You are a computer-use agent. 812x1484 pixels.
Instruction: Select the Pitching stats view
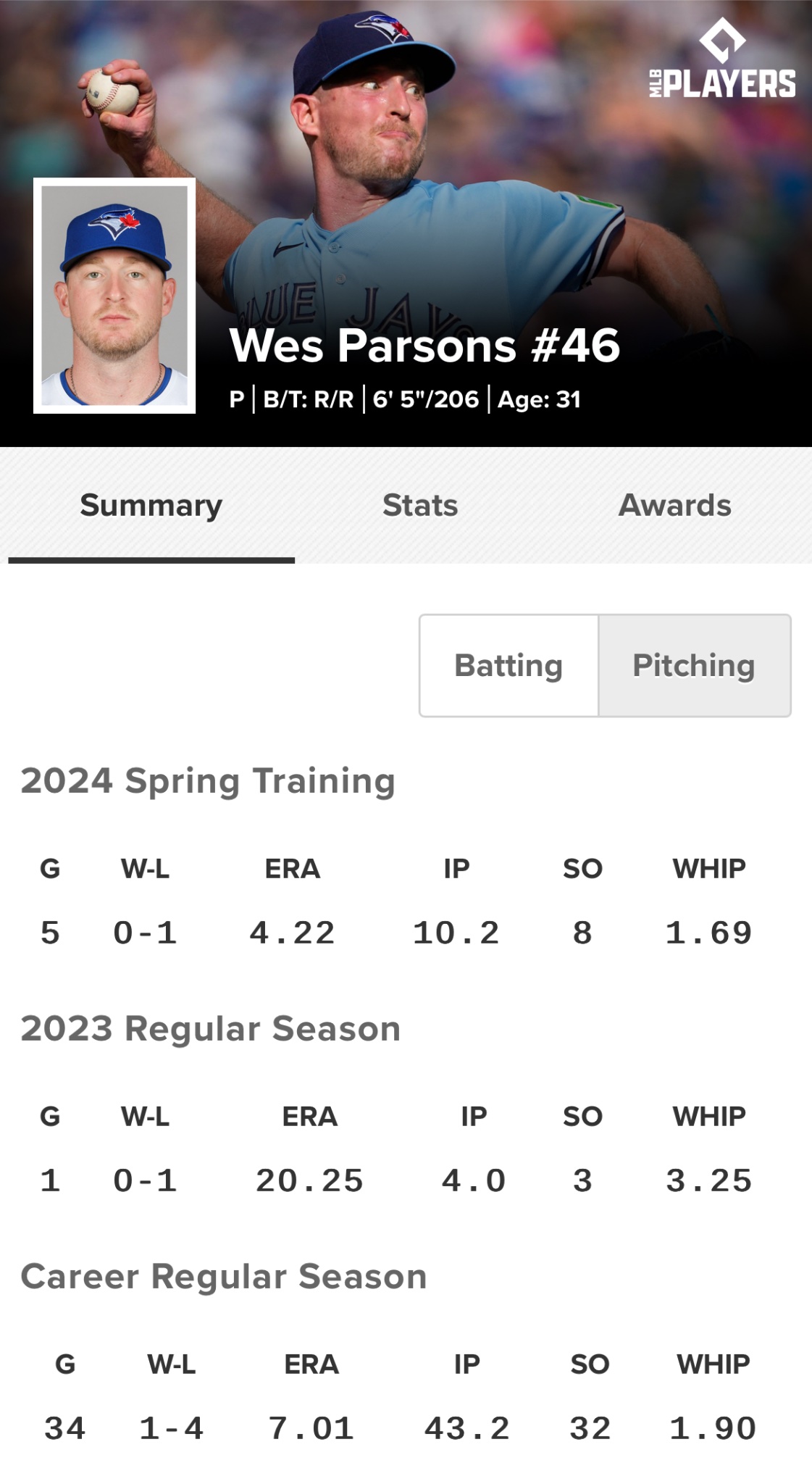click(x=694, y=665)
